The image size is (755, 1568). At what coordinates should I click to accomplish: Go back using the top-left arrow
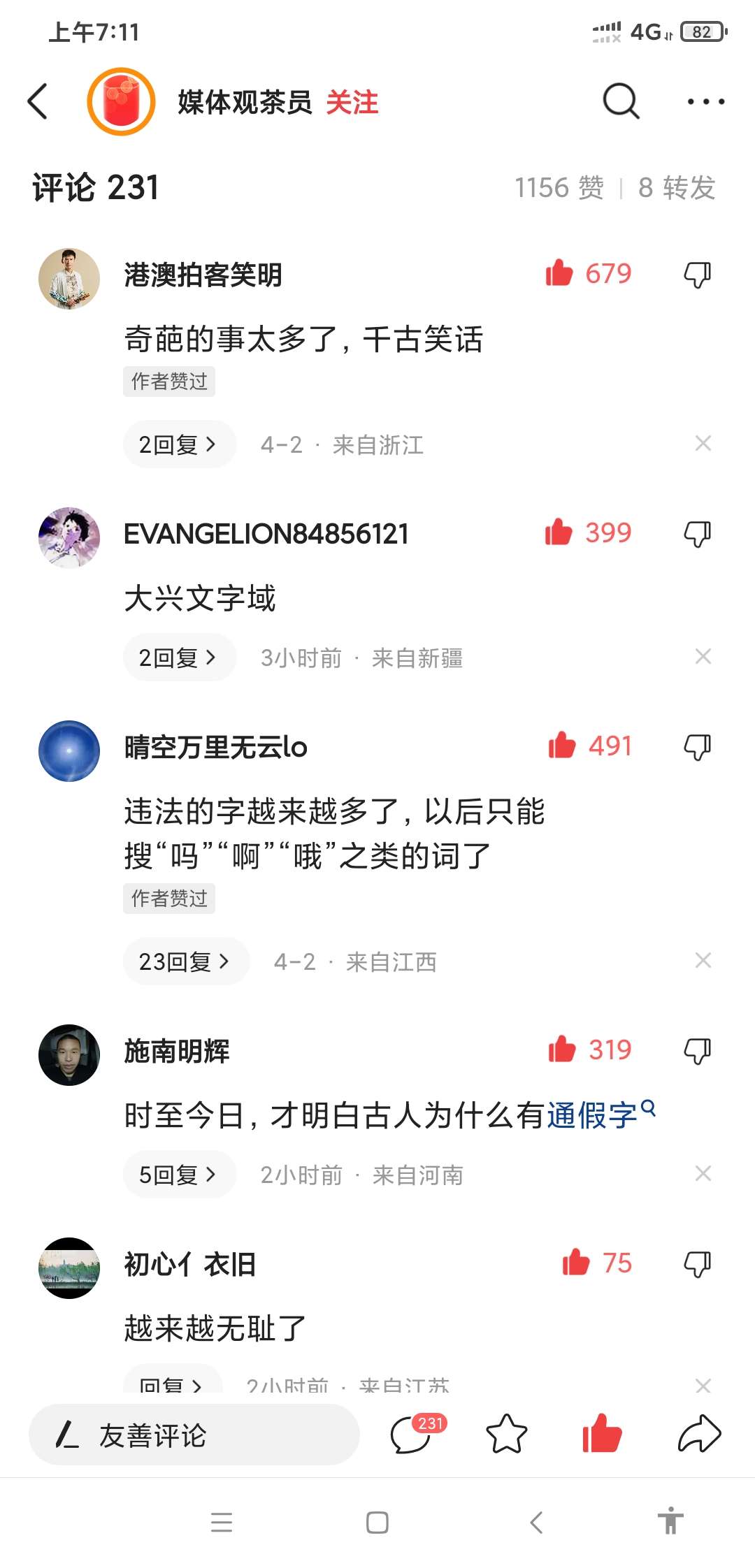[x=38, y=102]
